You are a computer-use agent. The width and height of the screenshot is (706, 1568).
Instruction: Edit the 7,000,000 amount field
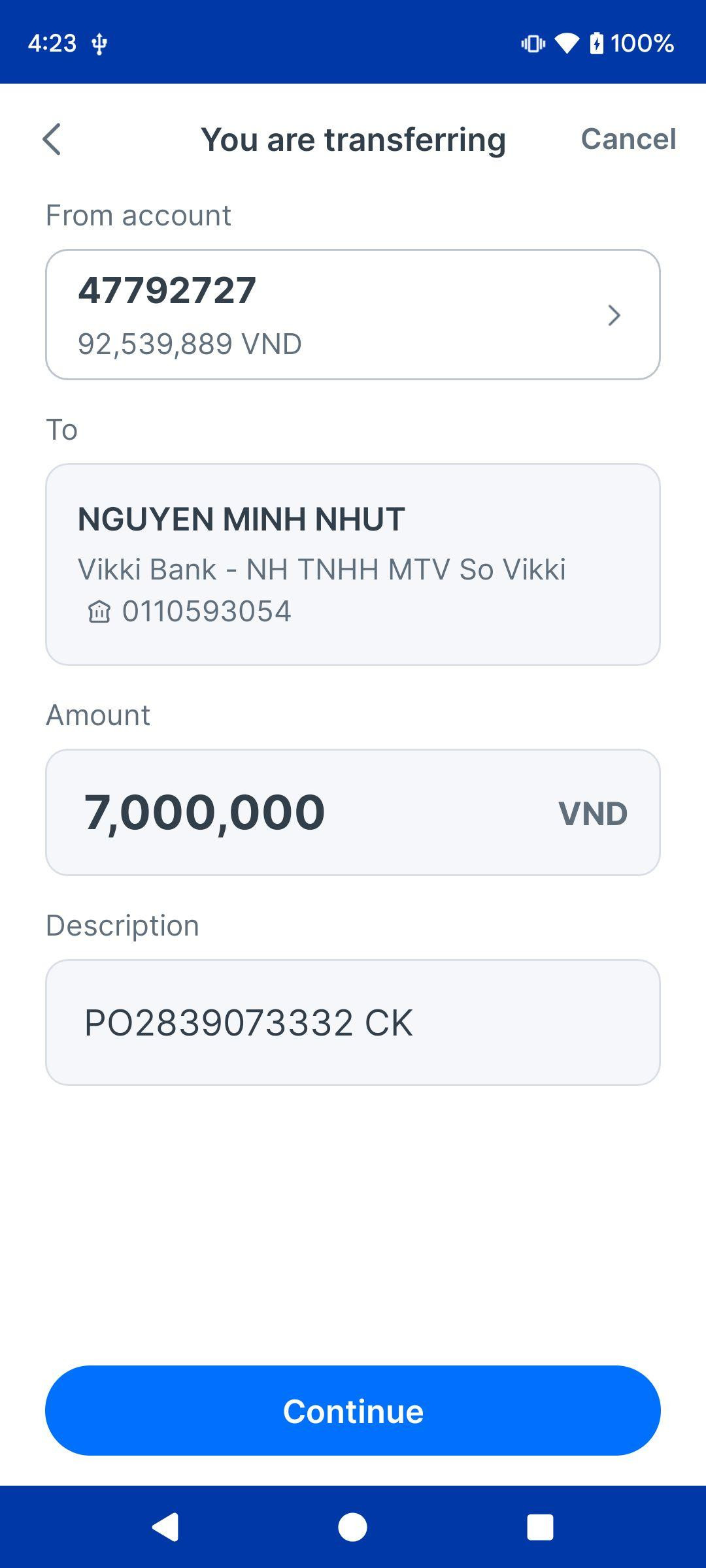coord(352,812)
